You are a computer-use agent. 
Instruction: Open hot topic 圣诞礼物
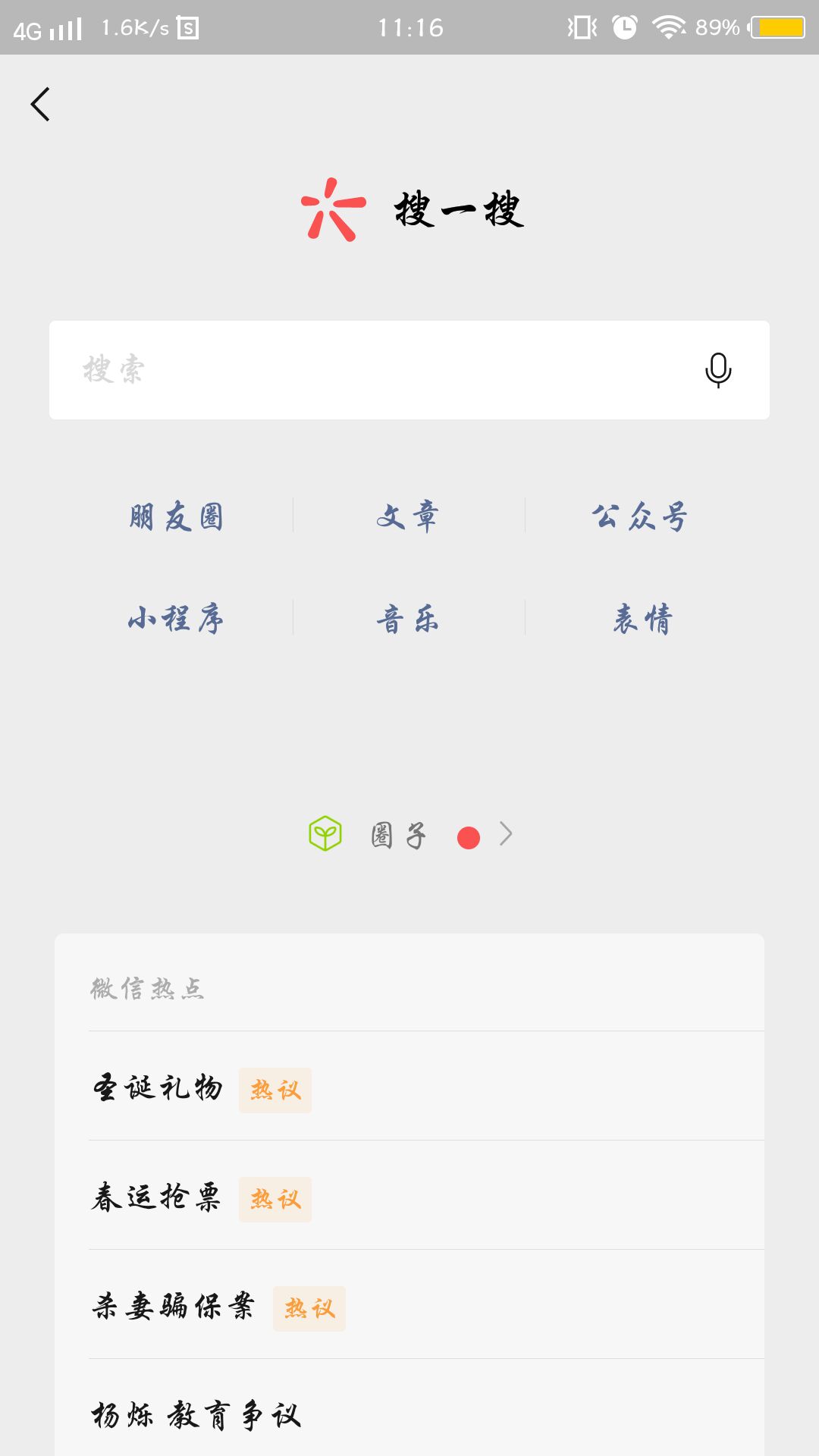(x=158, y=1088)
